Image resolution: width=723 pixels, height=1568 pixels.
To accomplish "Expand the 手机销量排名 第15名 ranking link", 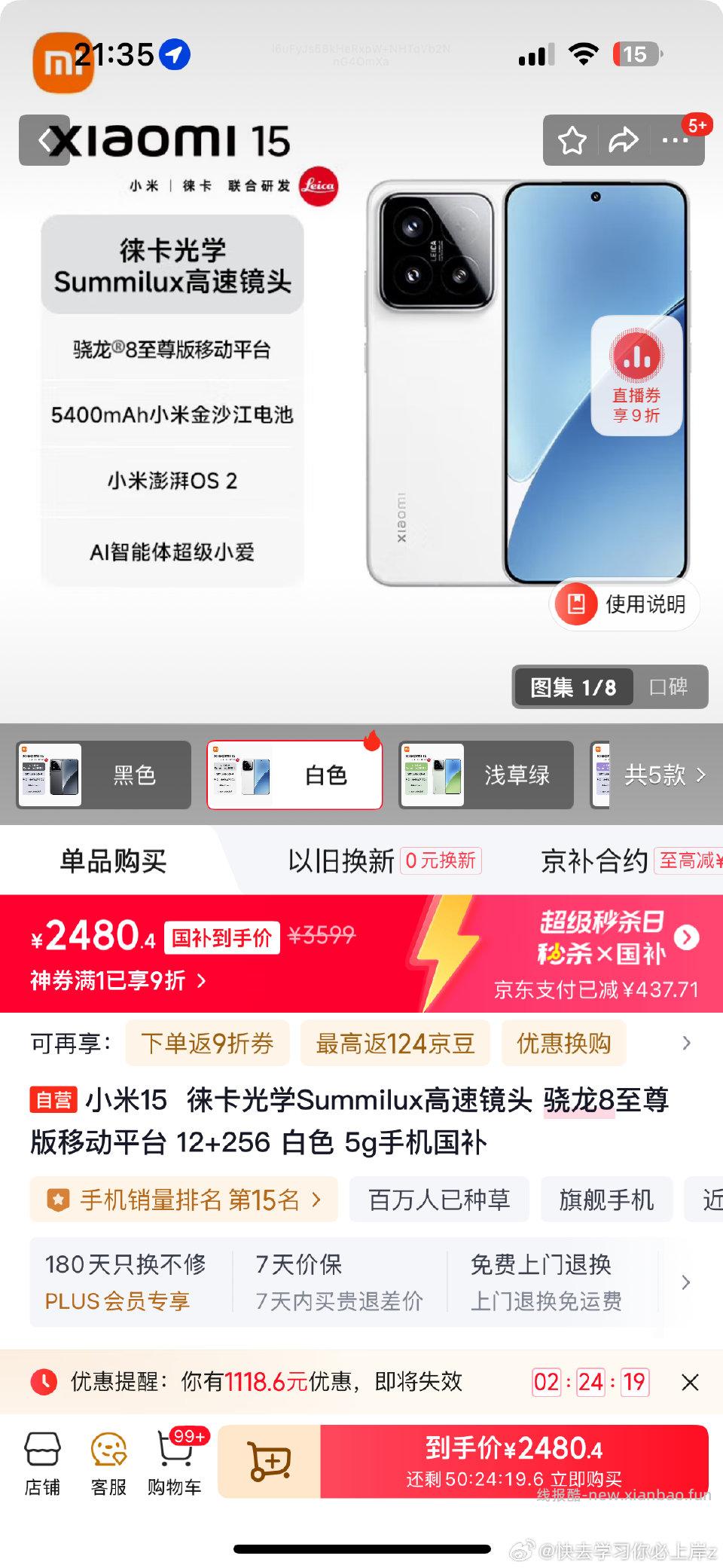I will click(185, 1199).
